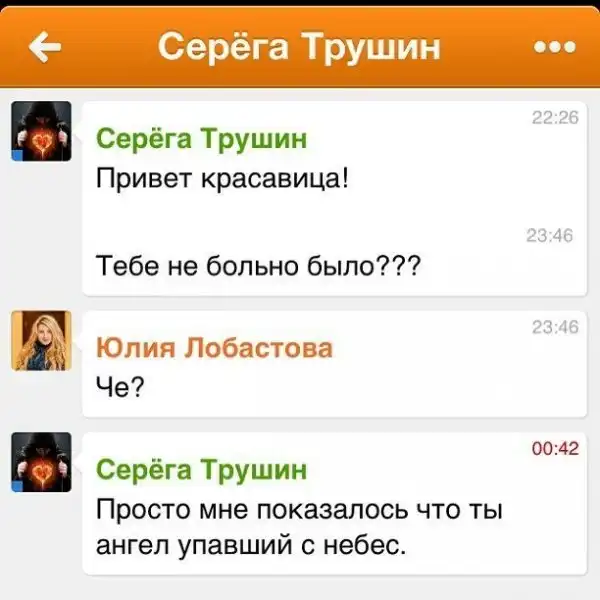Tap Серёга Трушин's avatar beside Привет красавица
The height and width of the screenshot is (600, 600).
[x=41, y=131]
